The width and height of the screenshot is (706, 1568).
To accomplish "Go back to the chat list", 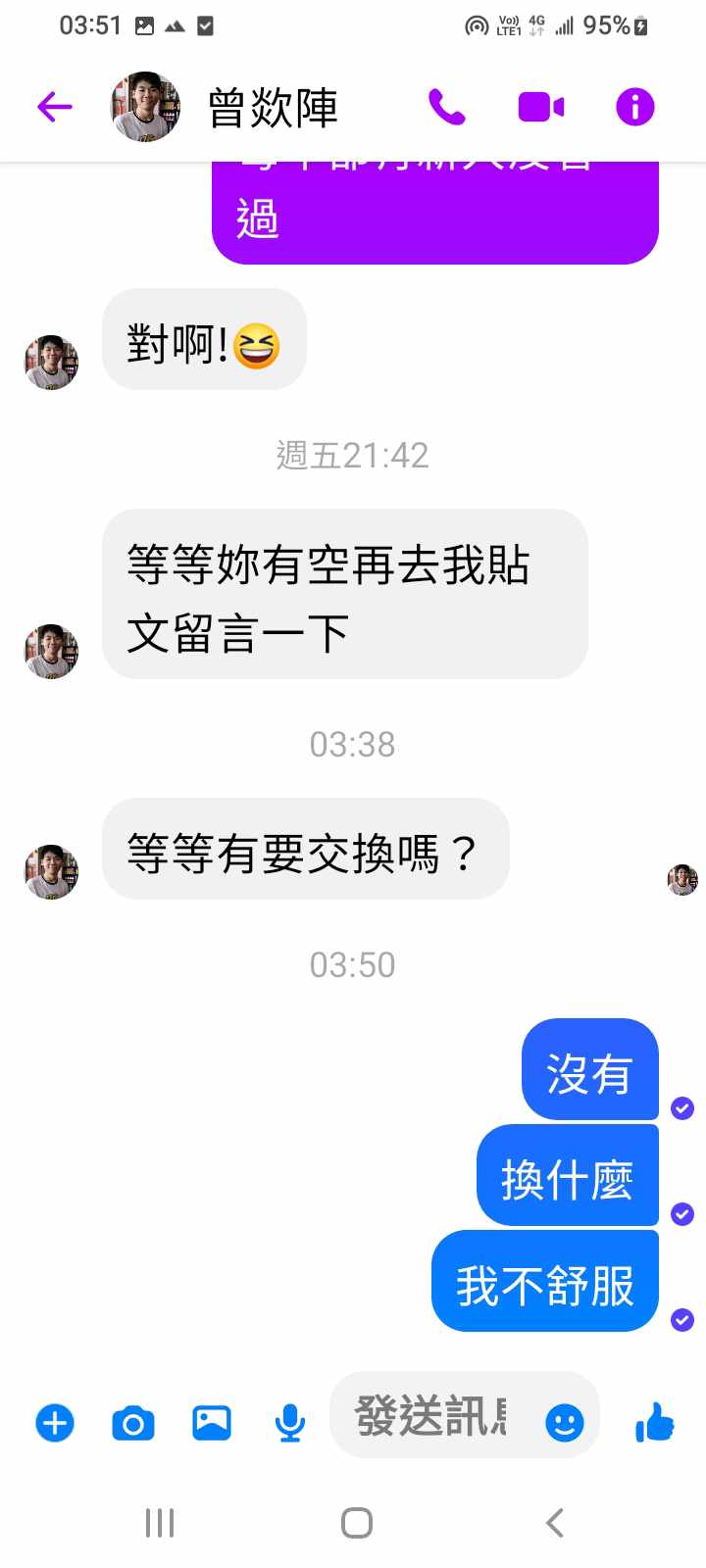I will point(55,107).
